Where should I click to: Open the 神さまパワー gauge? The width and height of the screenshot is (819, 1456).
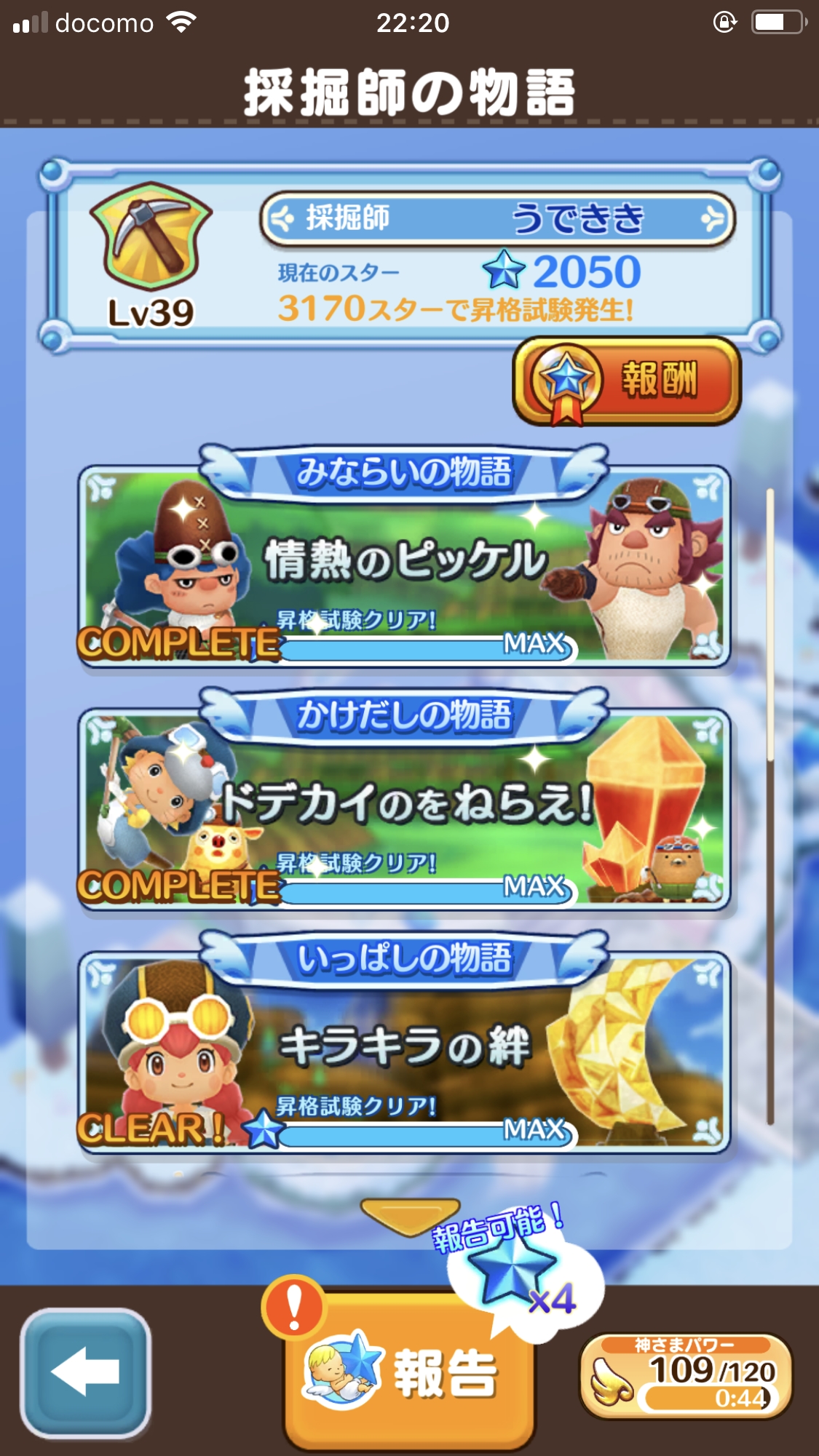pos(685,1377)
